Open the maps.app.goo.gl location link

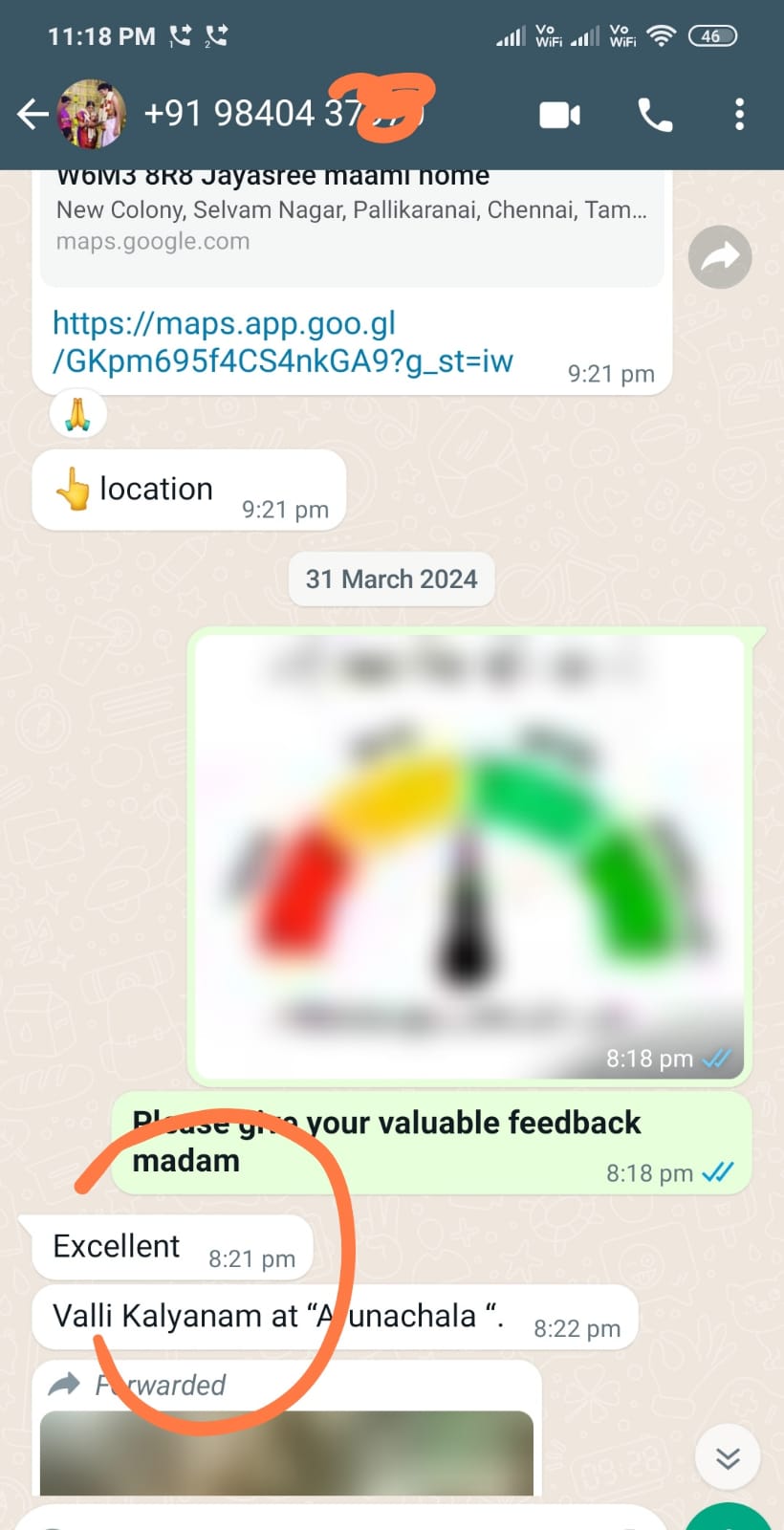[x=282, y=342]
